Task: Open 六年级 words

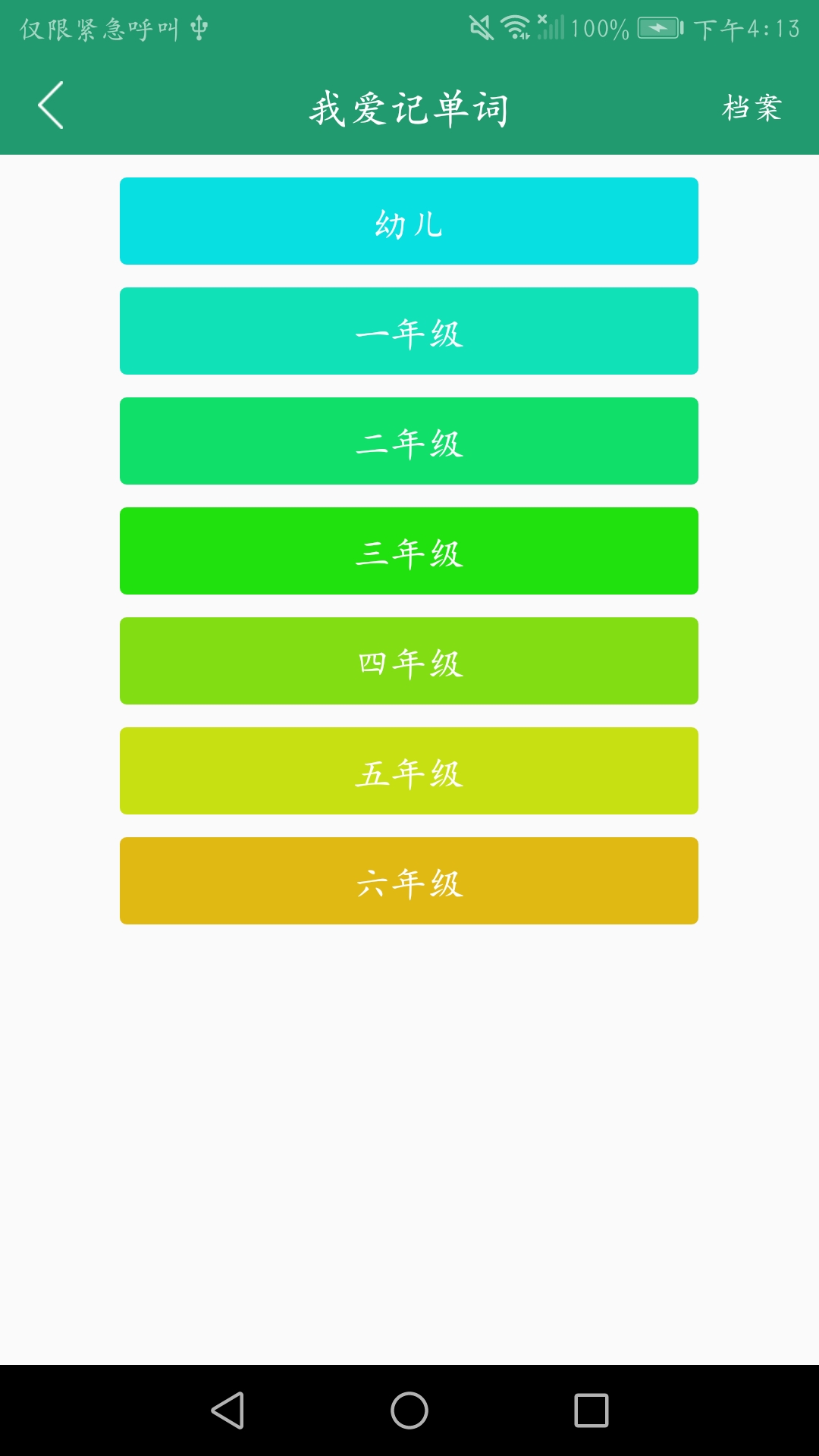Action: tap(409, 880)
